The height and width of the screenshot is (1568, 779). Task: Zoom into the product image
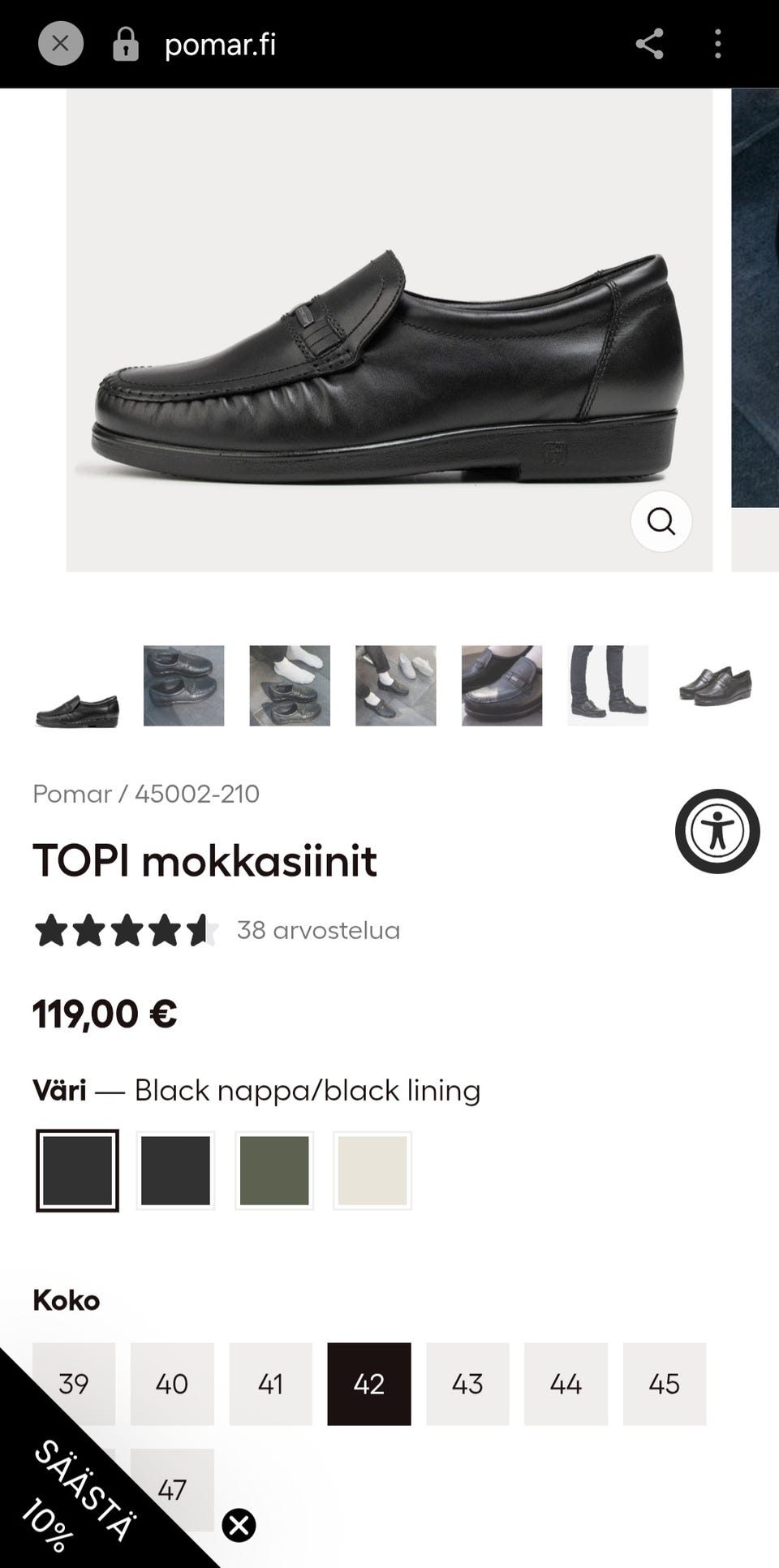point(661,521)
